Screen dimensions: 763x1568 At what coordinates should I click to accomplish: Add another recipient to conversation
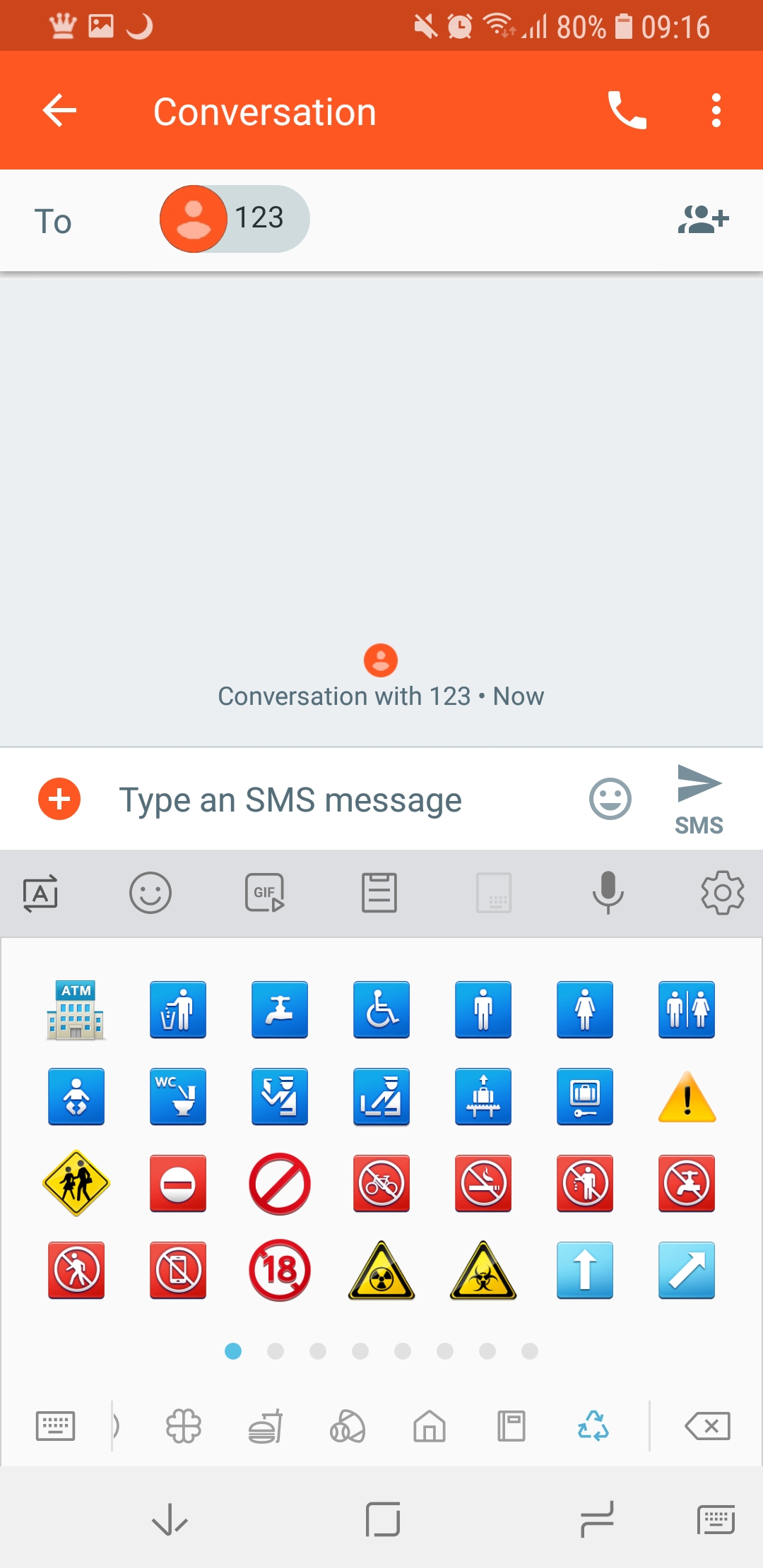pyautogui.click(x=703, y=220)
